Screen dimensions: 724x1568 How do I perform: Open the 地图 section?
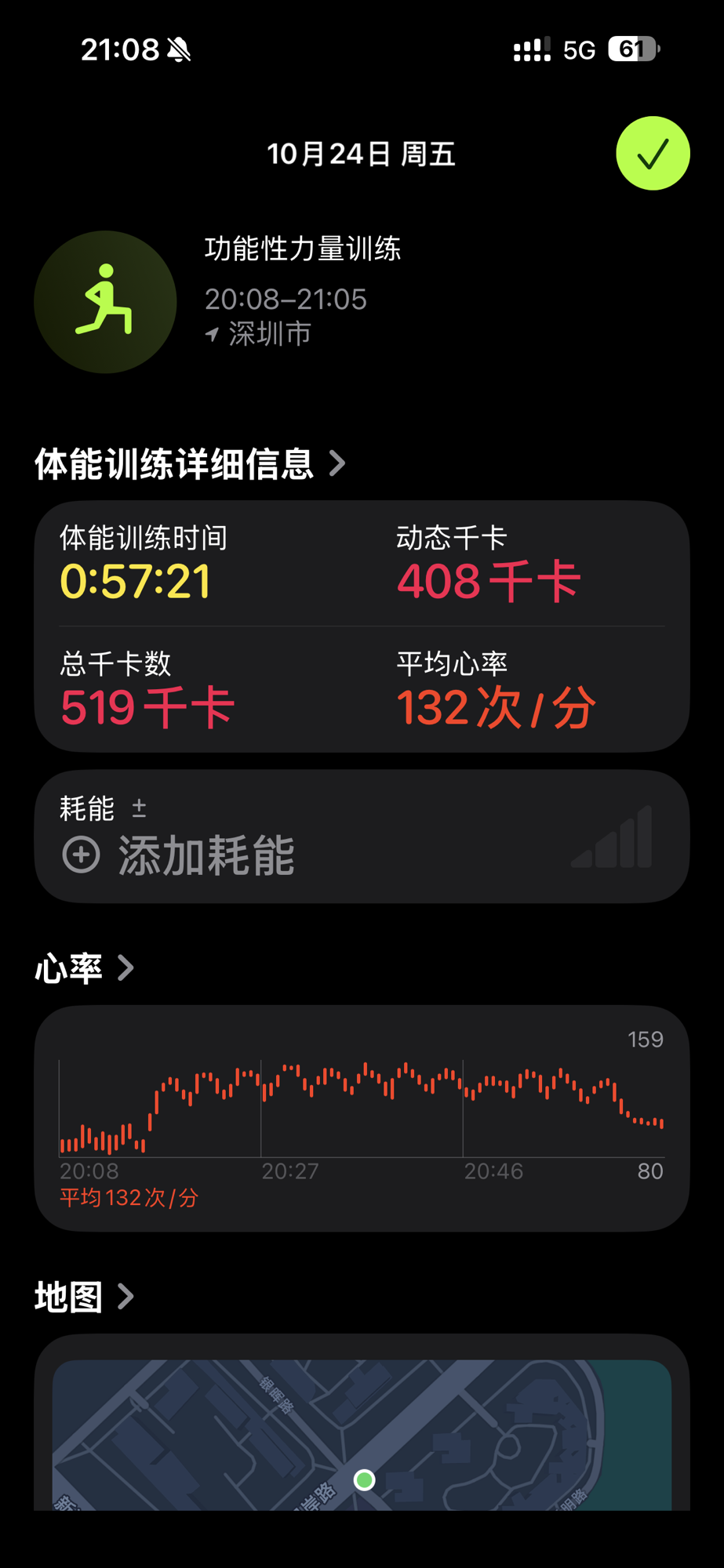point(85,1297)
